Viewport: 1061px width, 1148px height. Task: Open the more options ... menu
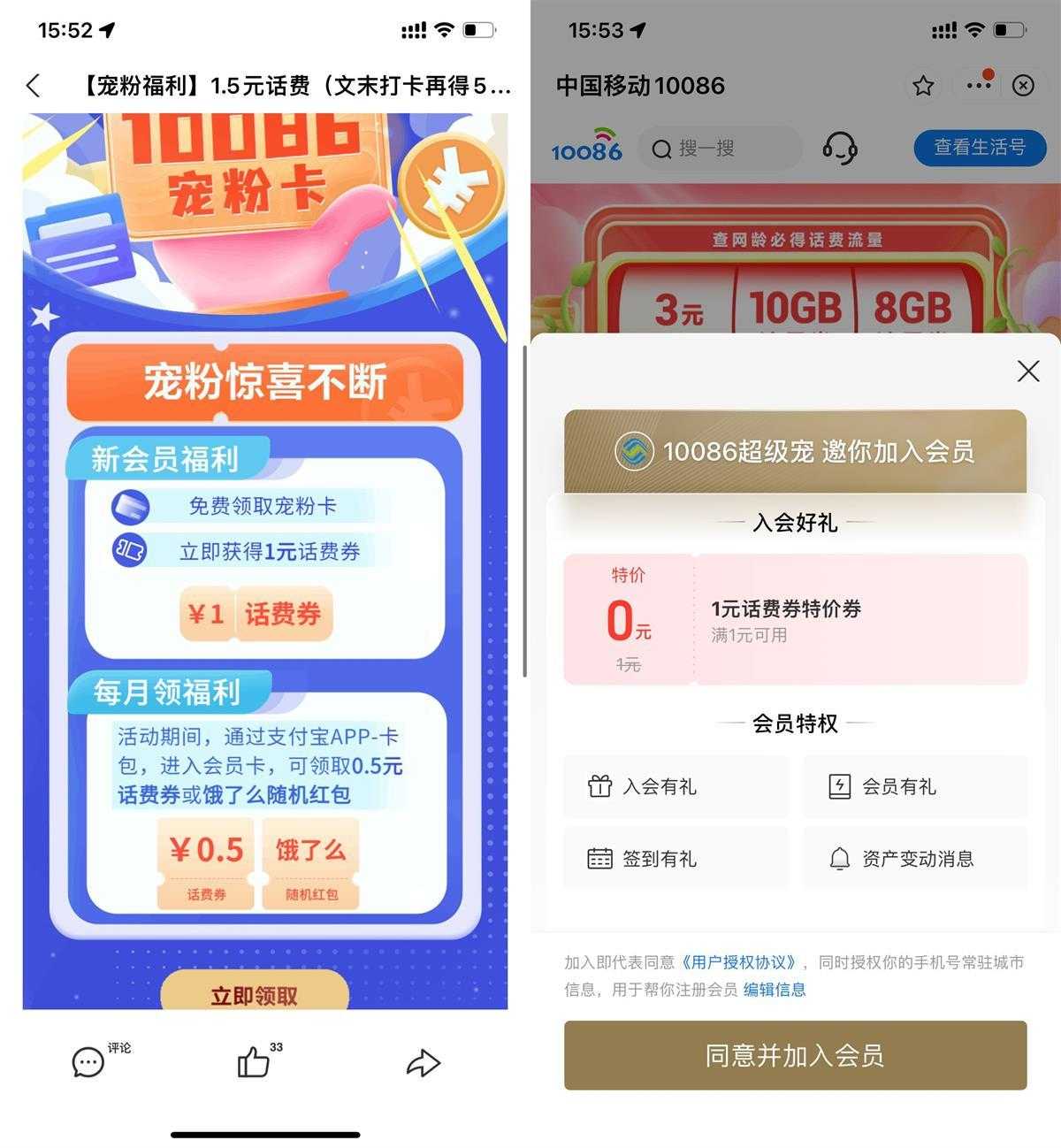pyautogui.click(x=977, y=86)
